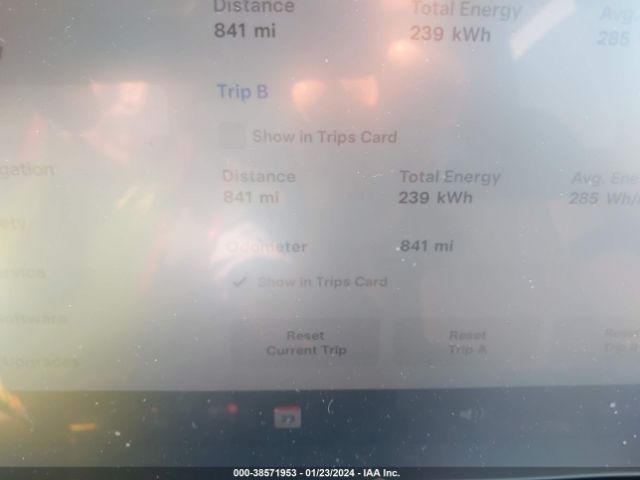Tap the volume speaker icon

tap(470, 414)
